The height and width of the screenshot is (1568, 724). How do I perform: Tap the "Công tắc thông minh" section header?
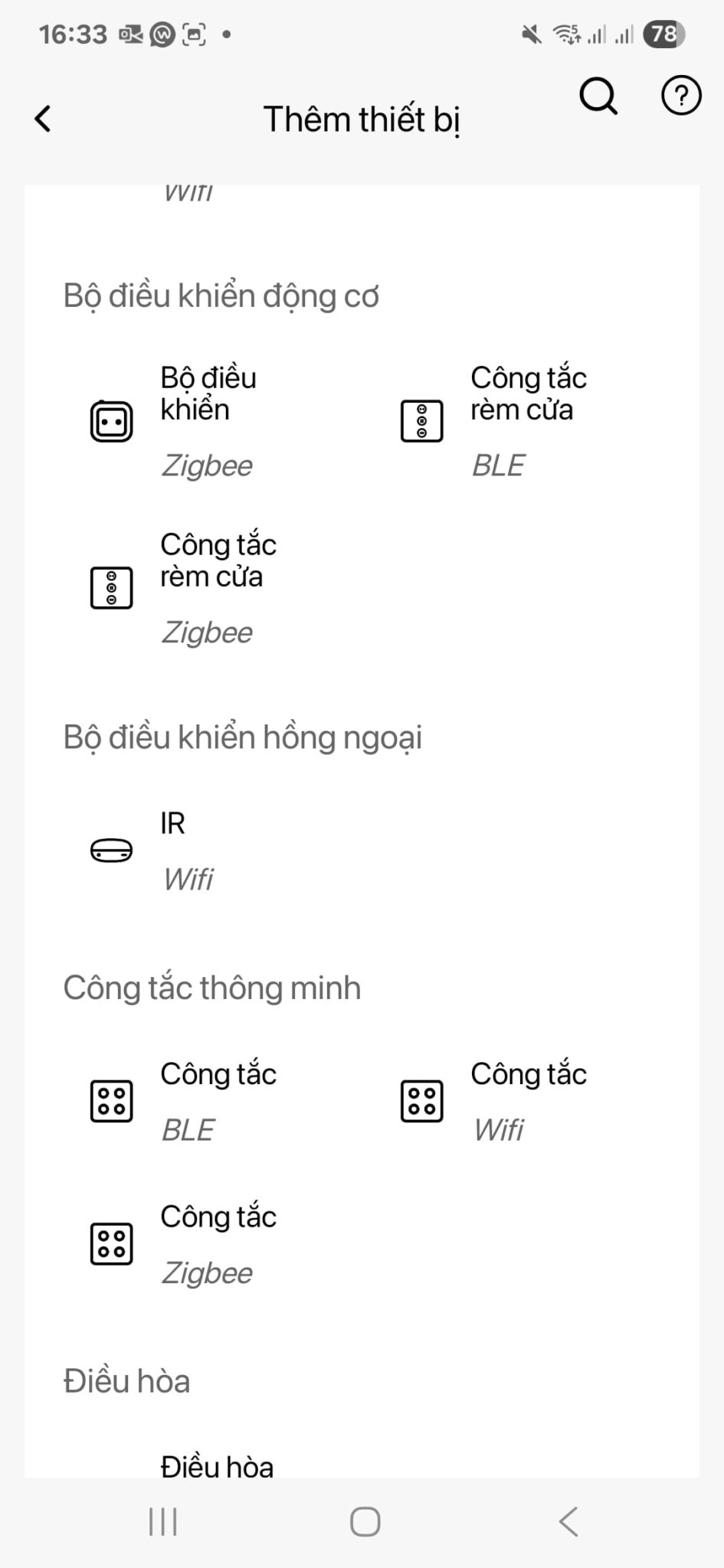click(x=212, y=988)
